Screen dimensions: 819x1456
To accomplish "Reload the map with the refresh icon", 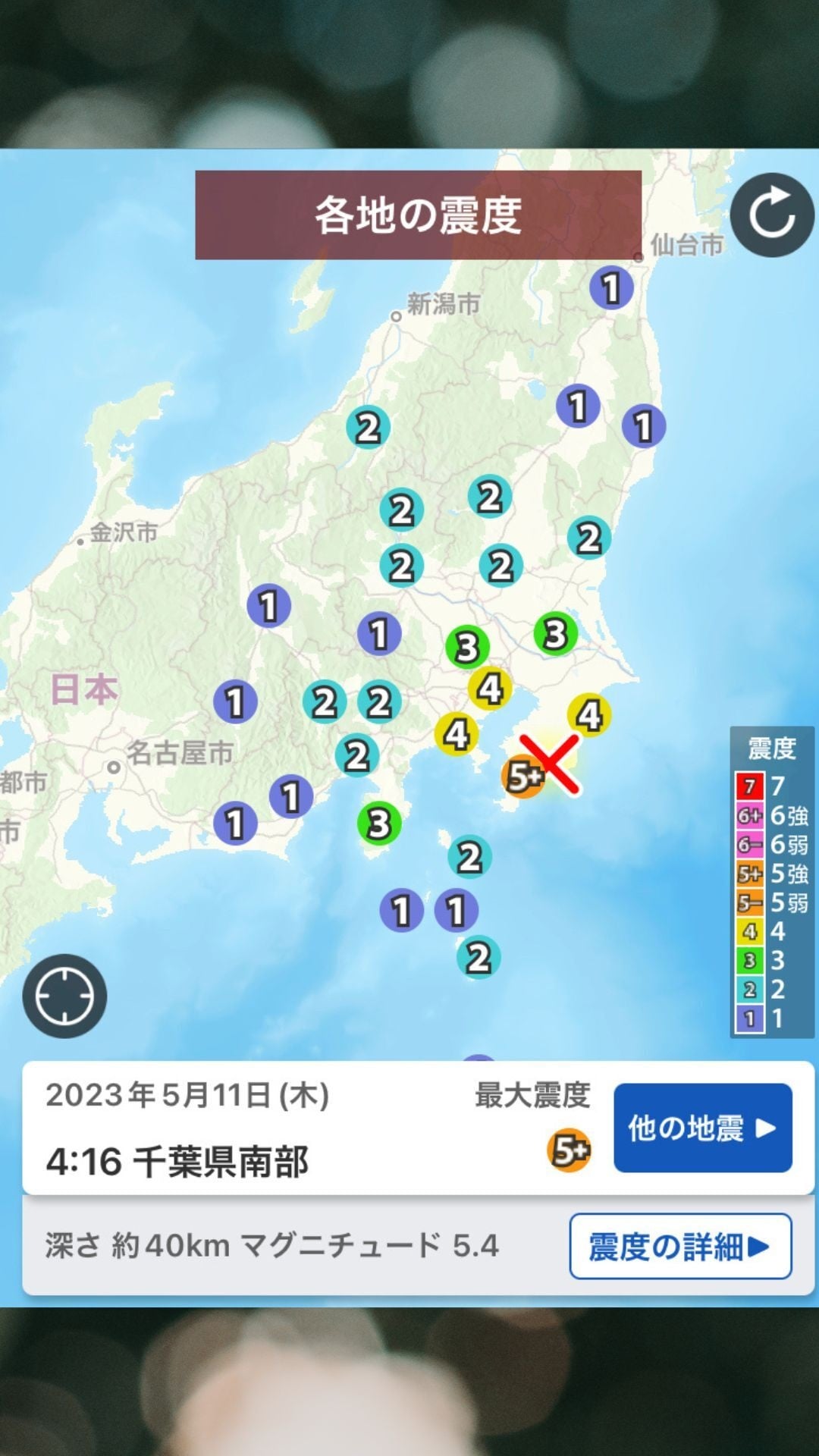I will [772, 215].
